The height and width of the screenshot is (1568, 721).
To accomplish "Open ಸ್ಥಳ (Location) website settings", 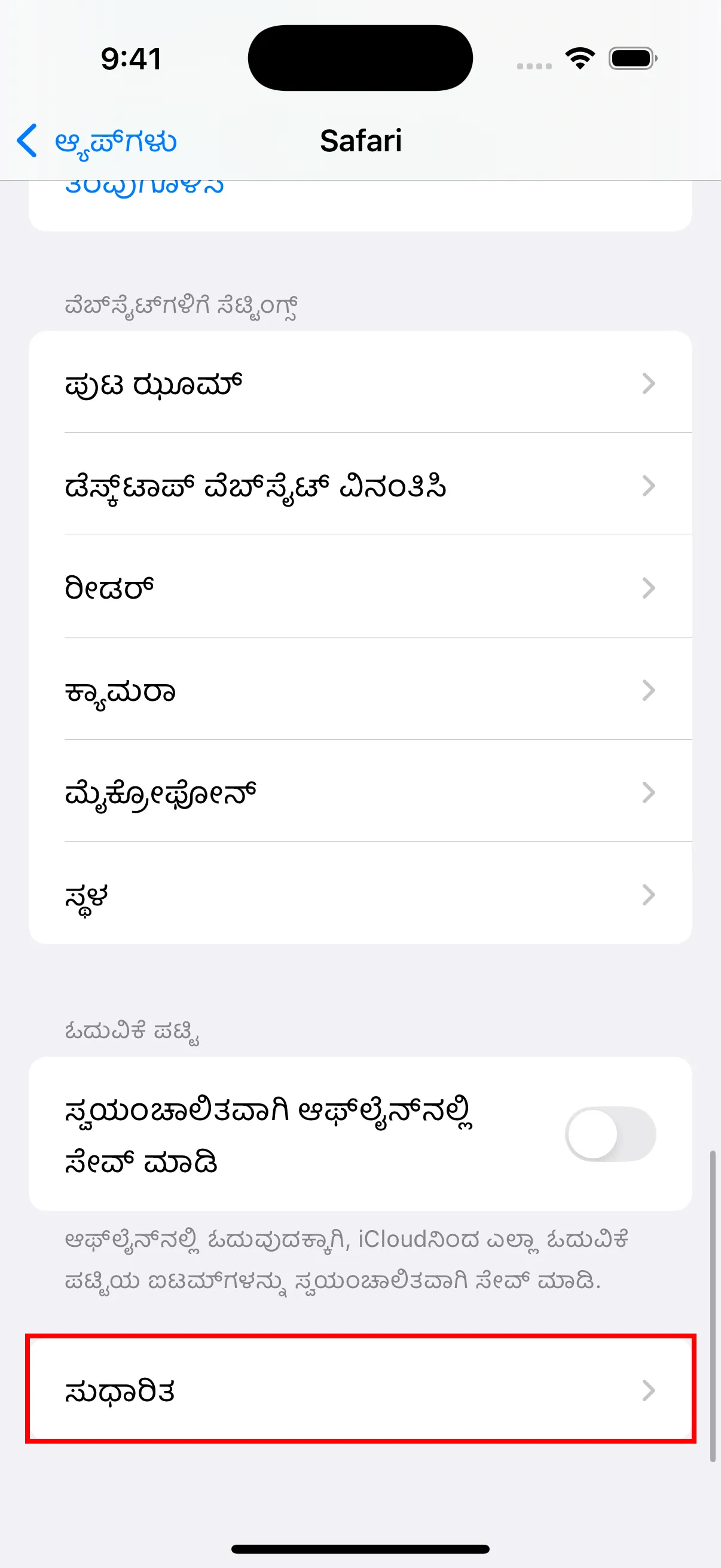I will coord(359,895).
